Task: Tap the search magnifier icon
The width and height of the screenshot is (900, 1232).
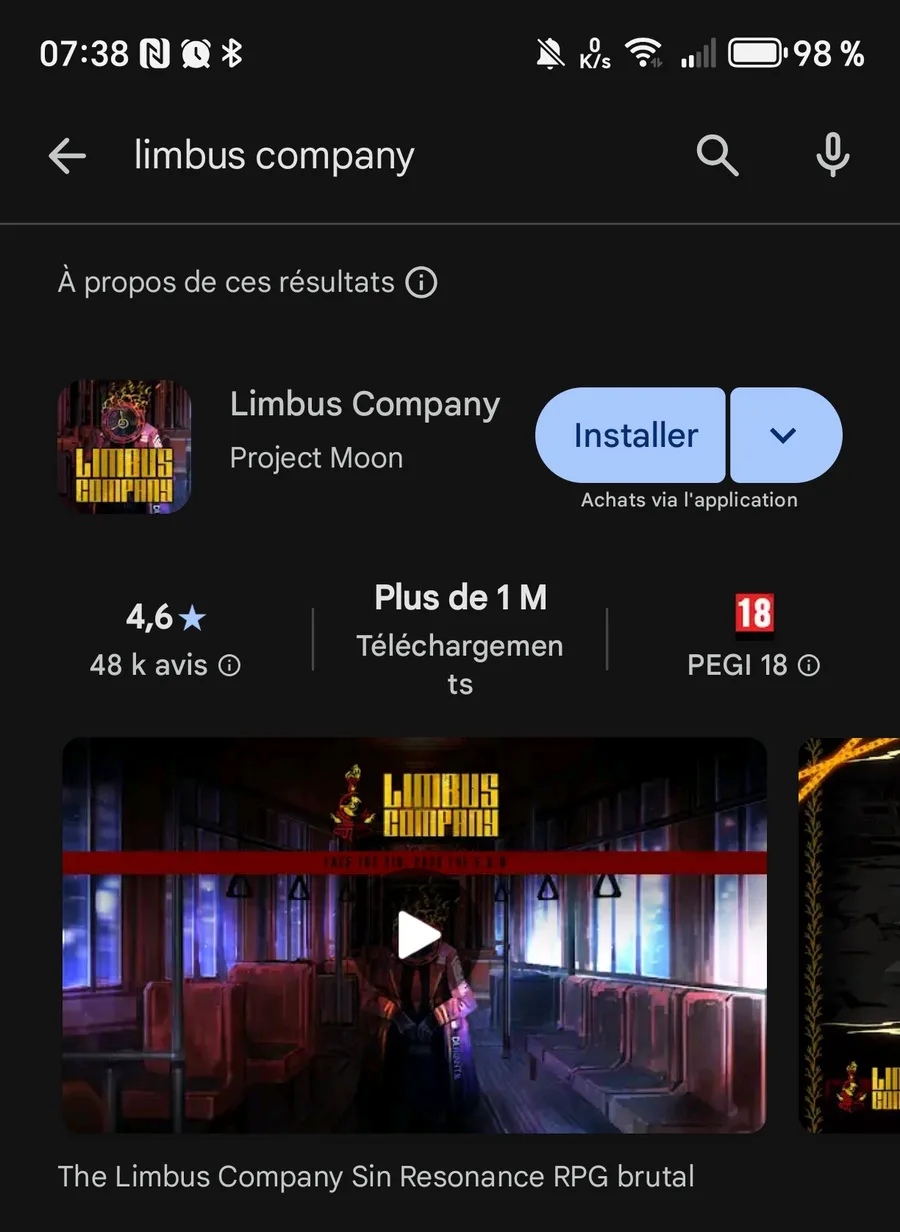Action: click(717, 156)
